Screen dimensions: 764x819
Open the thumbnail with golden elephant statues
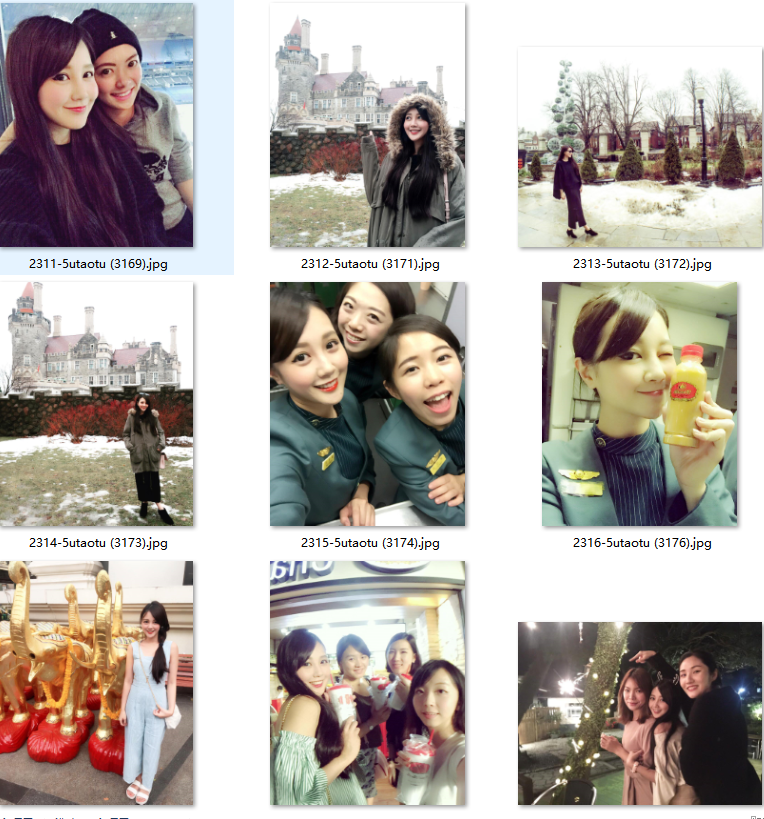tap(97, 683)
